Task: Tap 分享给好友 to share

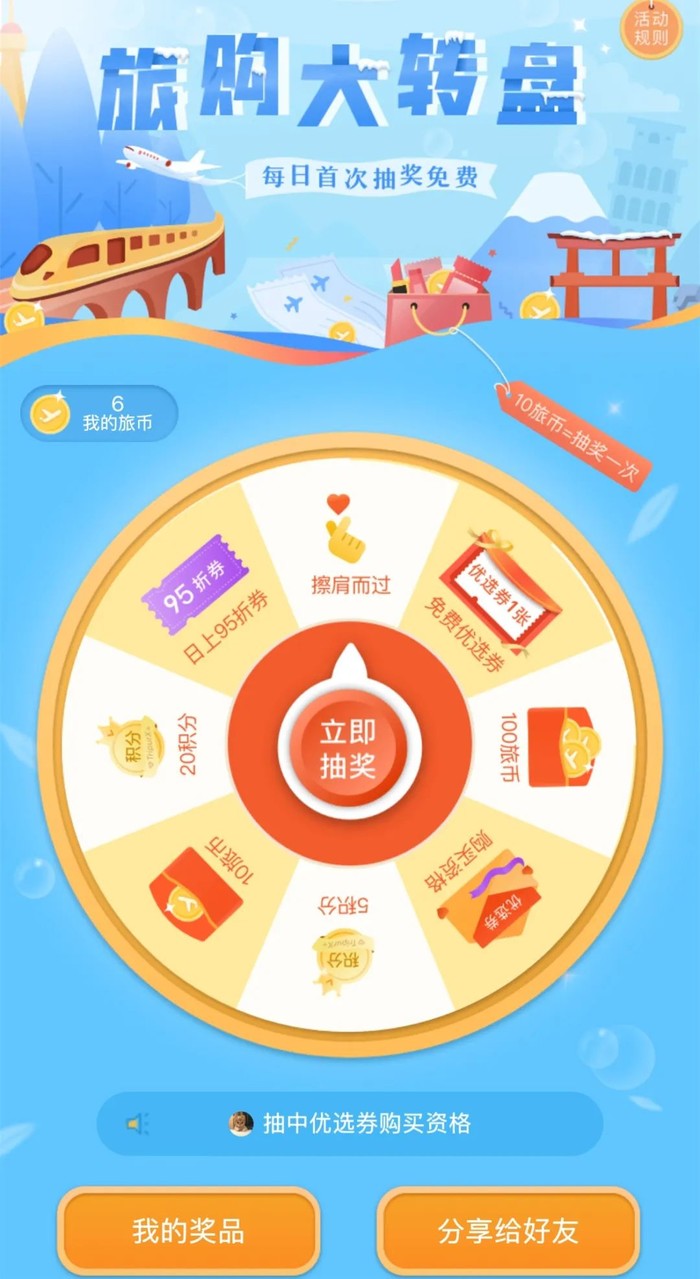Action: point(508,1231)
